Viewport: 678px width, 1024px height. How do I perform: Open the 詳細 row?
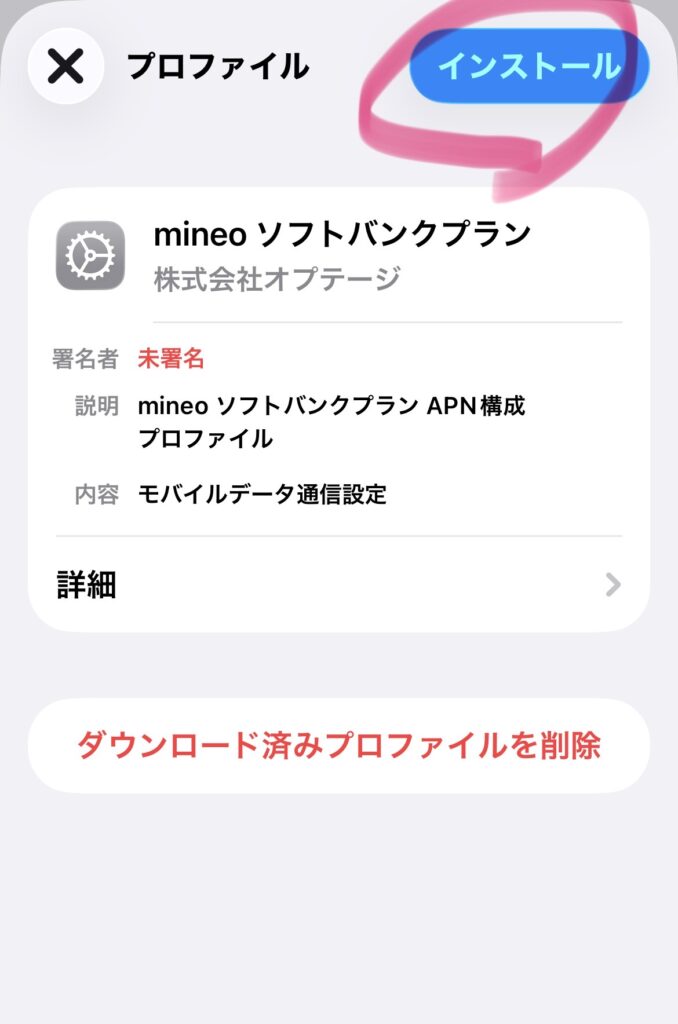(x=338, y=585)
